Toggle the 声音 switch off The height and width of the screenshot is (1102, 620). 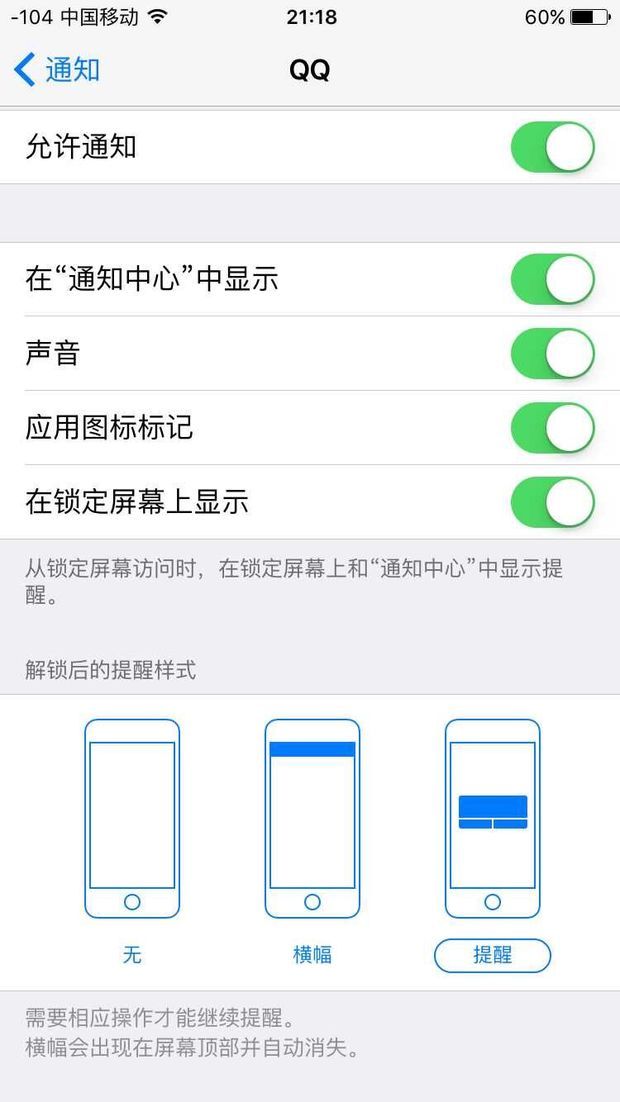552,353
